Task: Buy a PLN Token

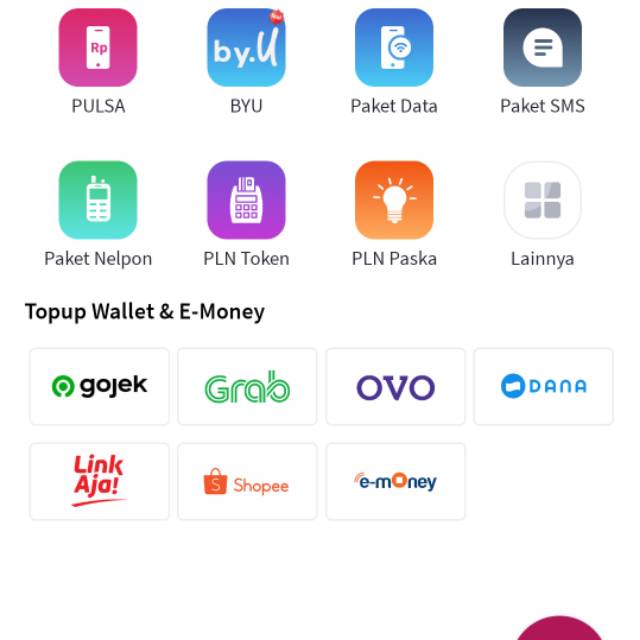Action: (246, 200)
